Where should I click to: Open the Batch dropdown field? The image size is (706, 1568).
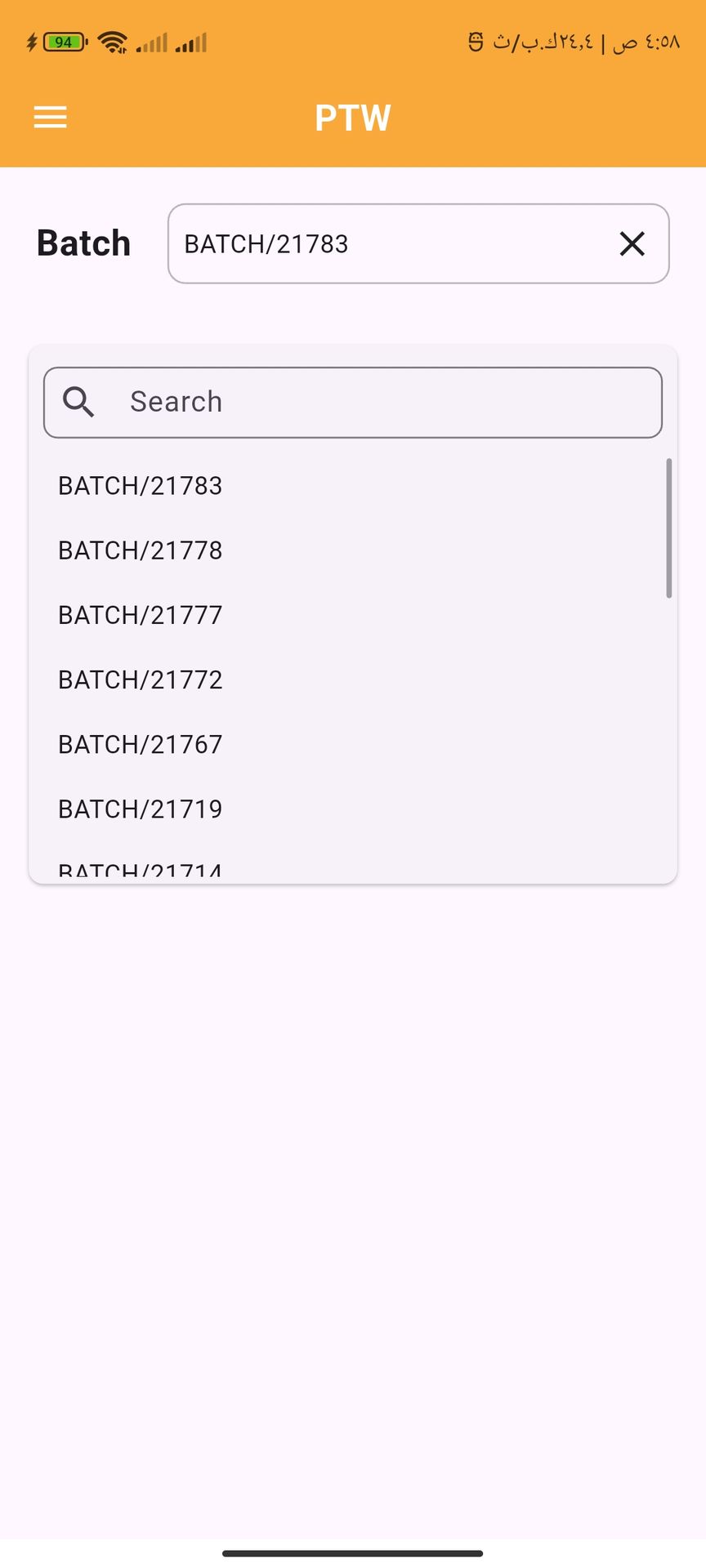[392, 243]
